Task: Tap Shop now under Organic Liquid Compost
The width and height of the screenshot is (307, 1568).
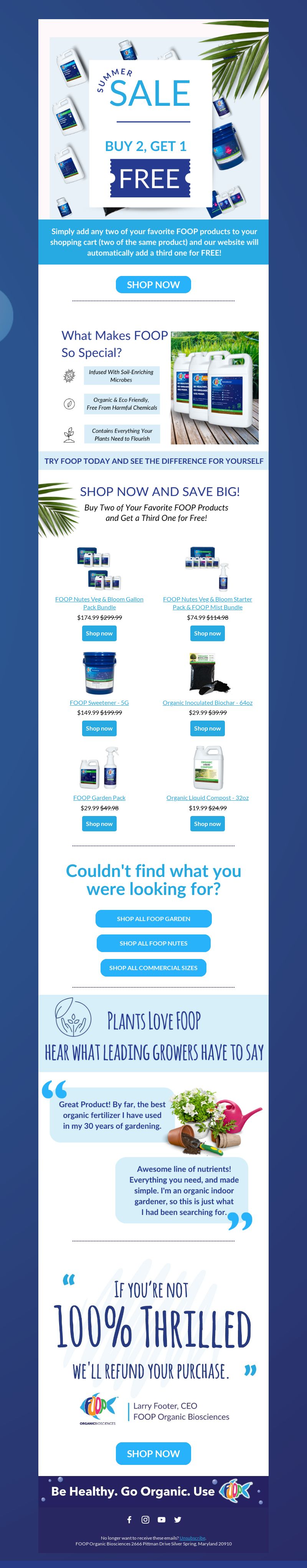Action: coord(207,824)
